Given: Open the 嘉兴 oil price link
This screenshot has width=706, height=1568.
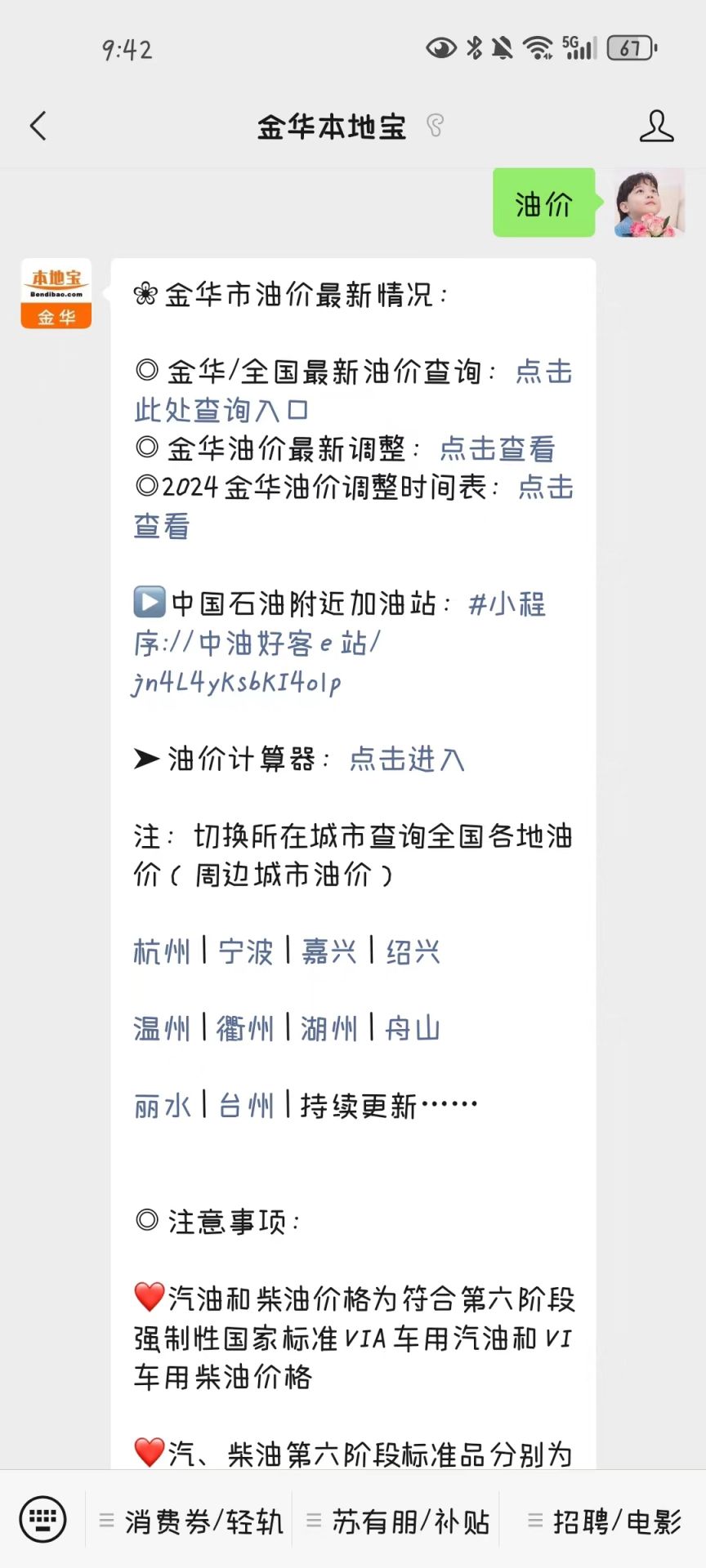Looking at the screenshot, I should [328, 952].
